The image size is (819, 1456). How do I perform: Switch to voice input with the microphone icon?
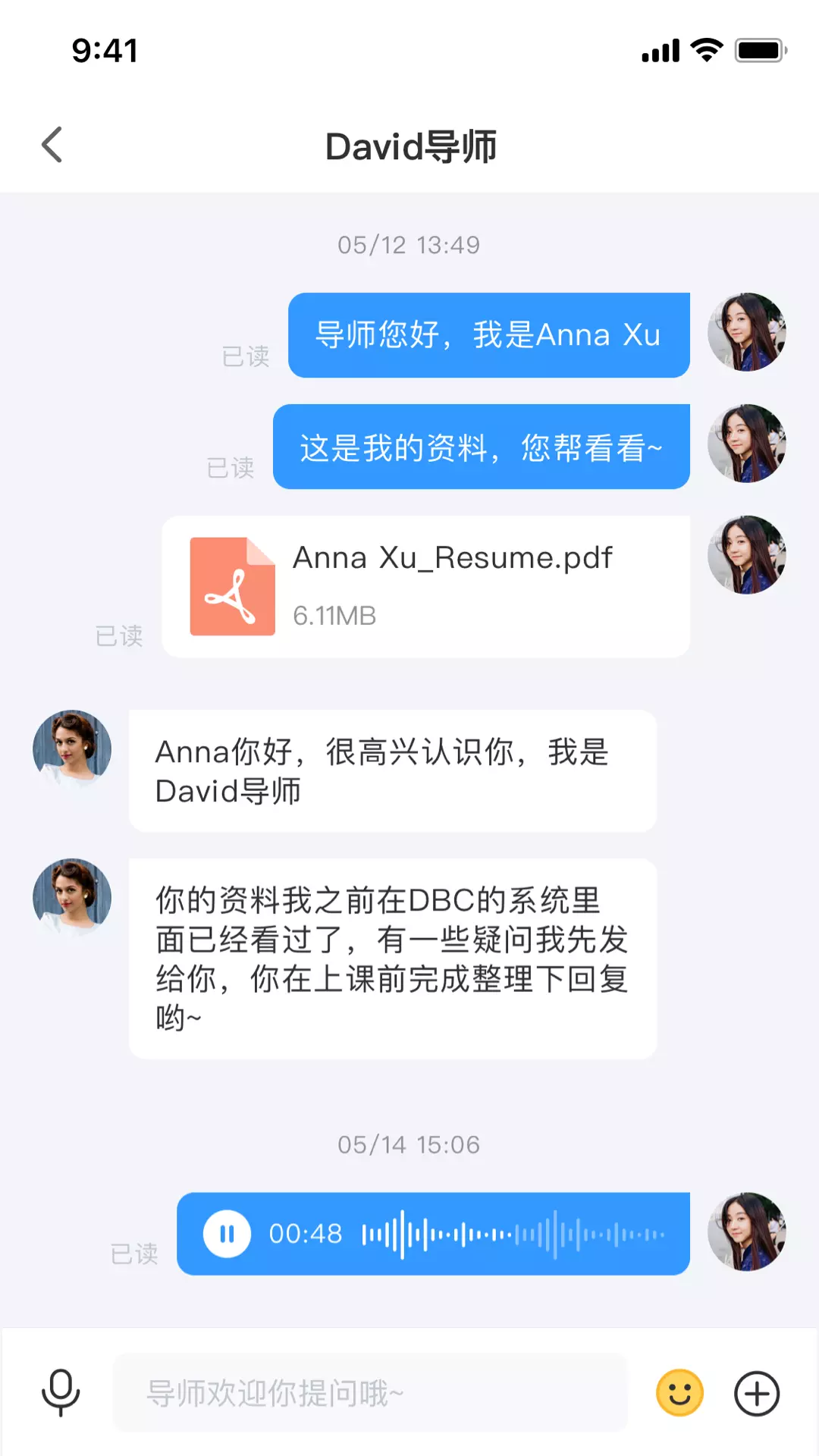coord(61,1392)
